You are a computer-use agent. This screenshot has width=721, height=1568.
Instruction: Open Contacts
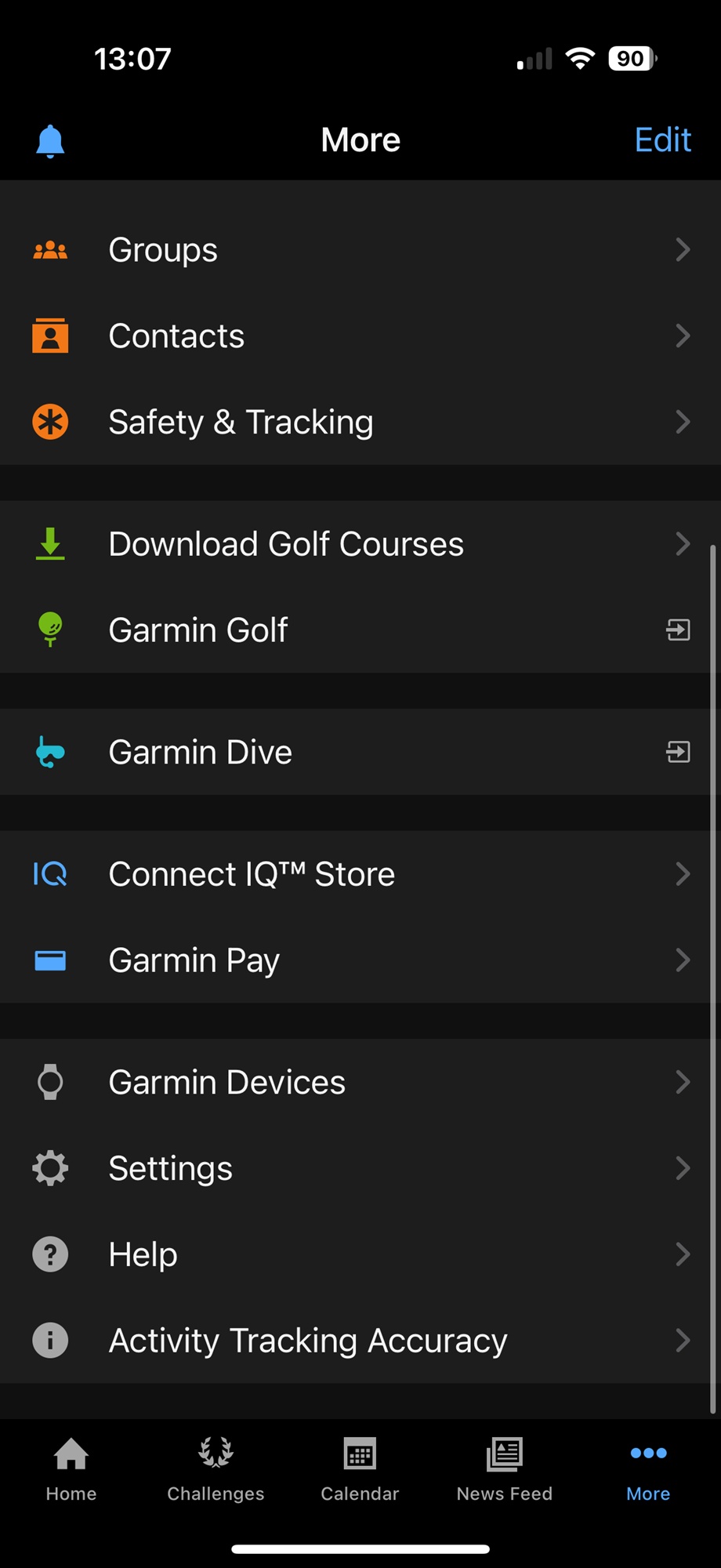[360, 336]
